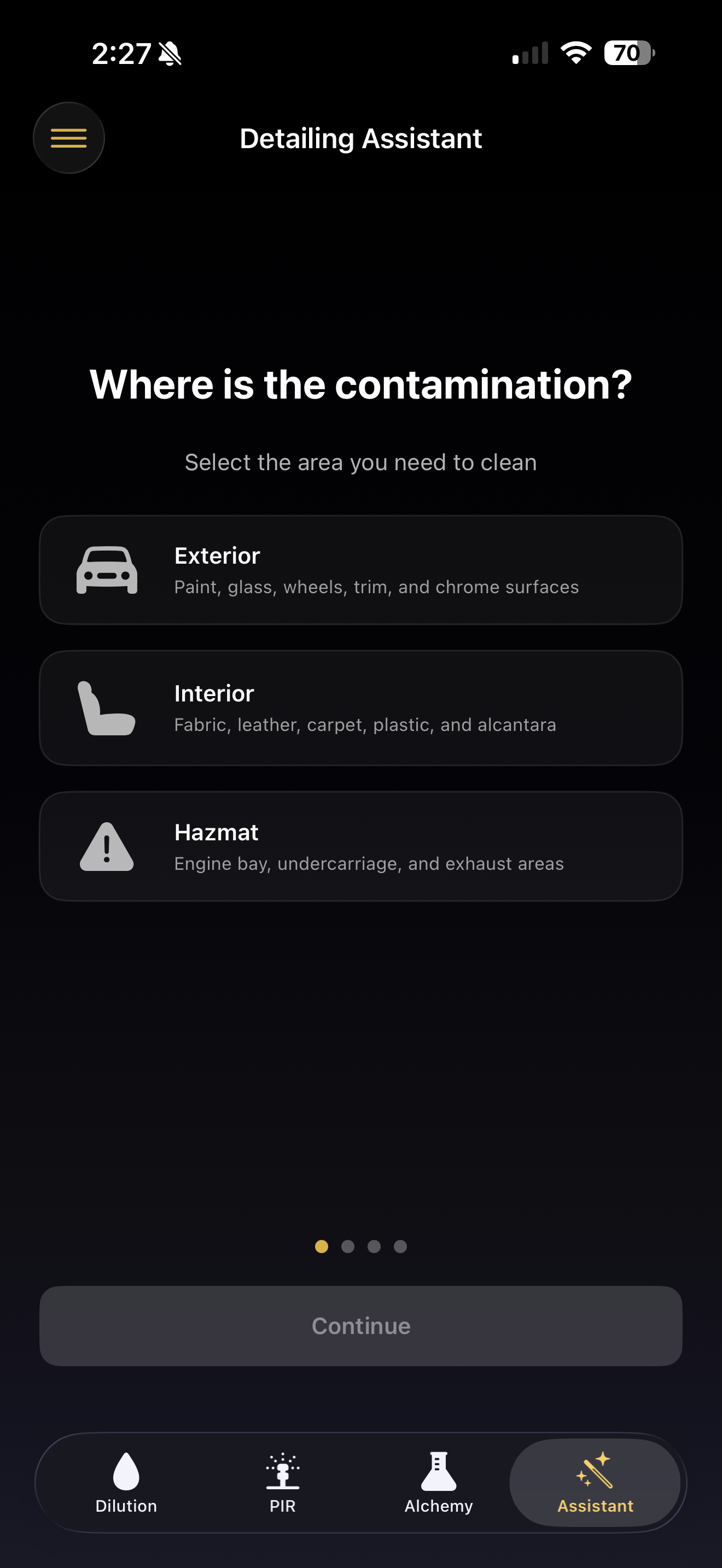Tap the Continue button
Screen dimensions: 722x1568
(361, 1326)
